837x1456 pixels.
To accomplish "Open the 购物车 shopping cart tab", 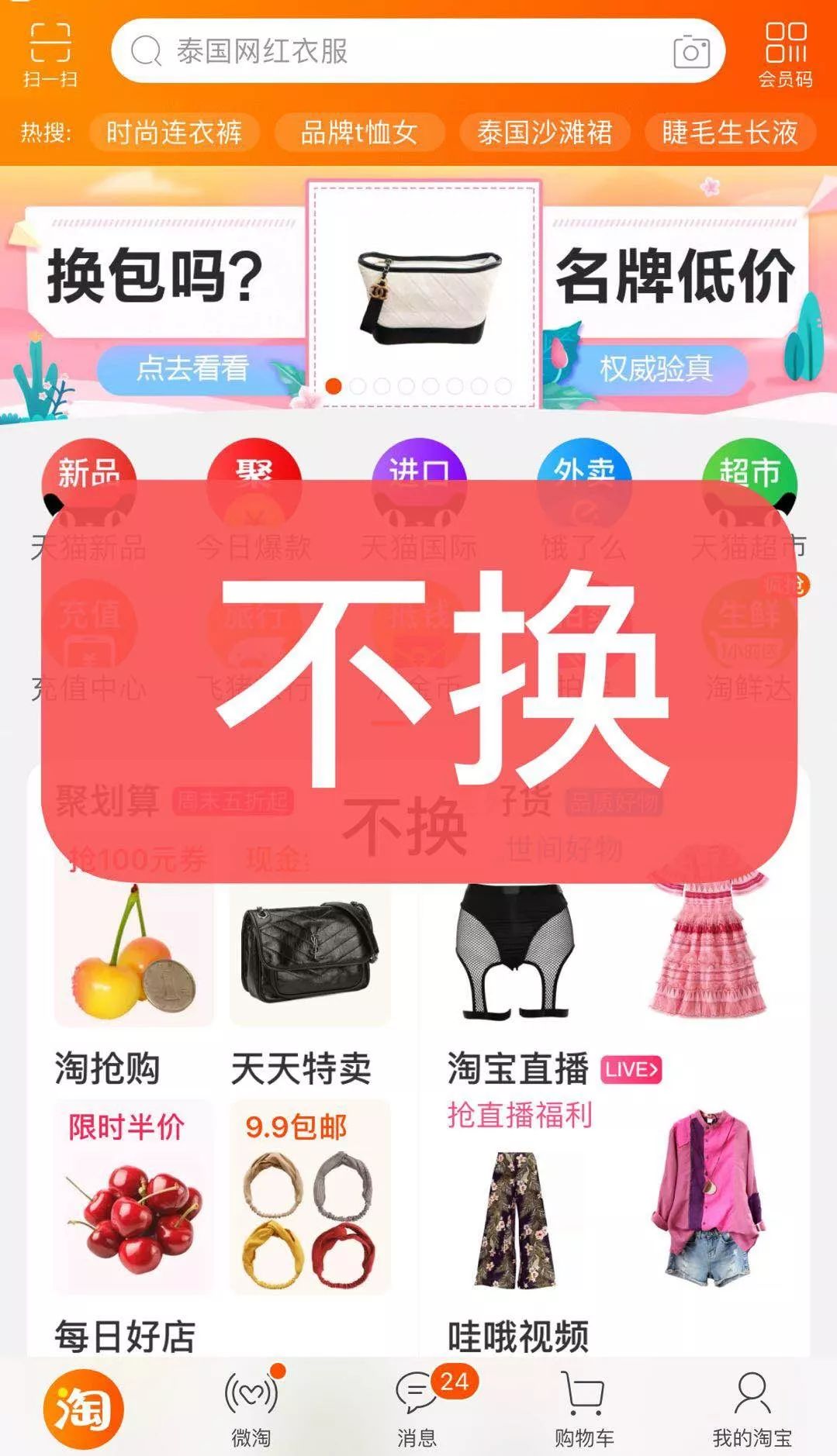I will coord(584,1409).
